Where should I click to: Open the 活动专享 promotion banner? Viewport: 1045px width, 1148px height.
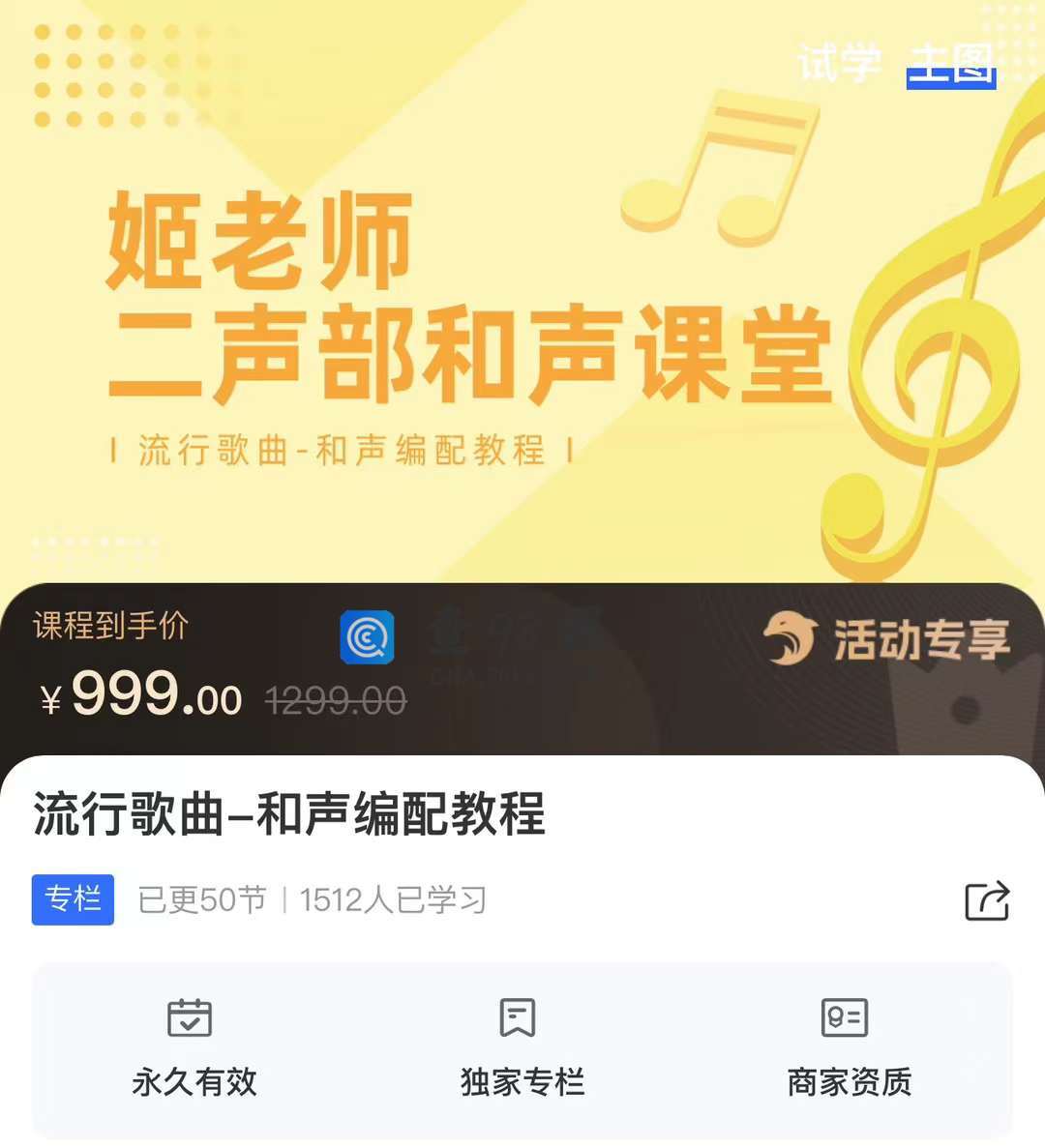(x=887, y=640)
